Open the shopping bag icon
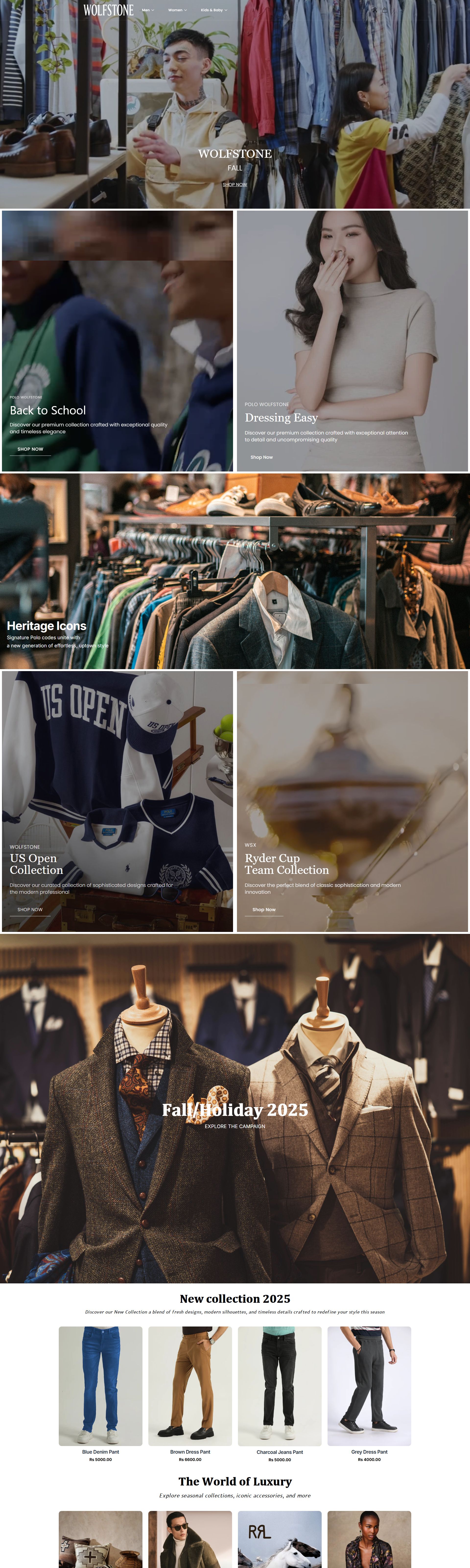This screenshot has height=1568, width=470. 385,10
